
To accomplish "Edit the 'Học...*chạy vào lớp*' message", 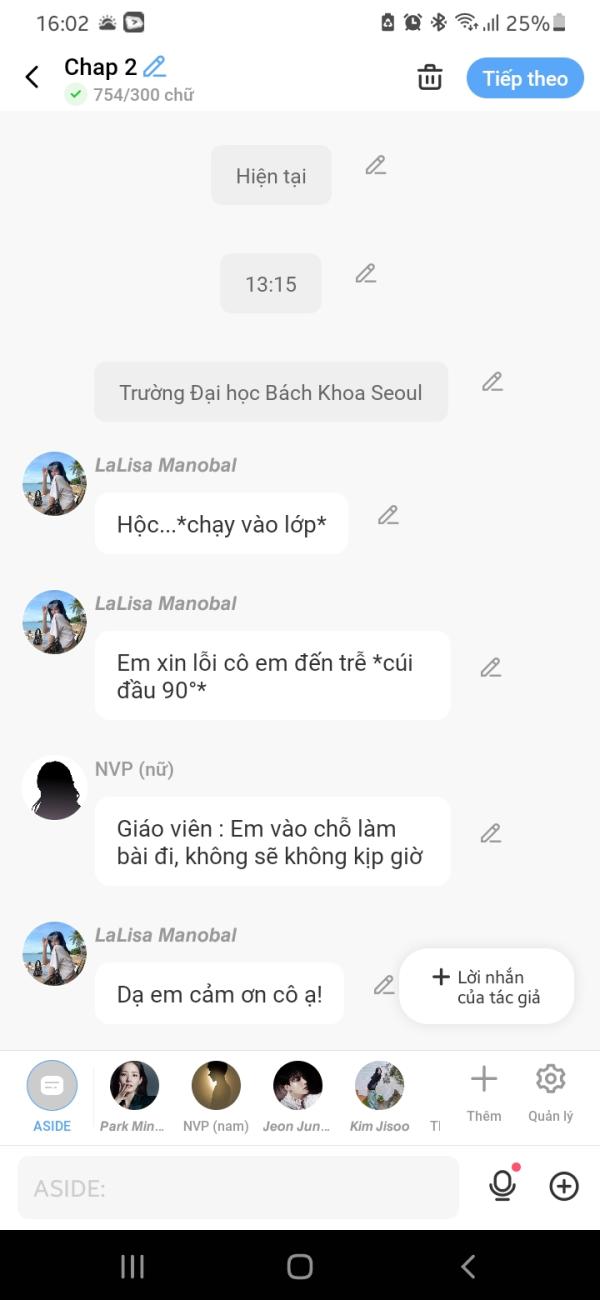I will click(388, 515).
